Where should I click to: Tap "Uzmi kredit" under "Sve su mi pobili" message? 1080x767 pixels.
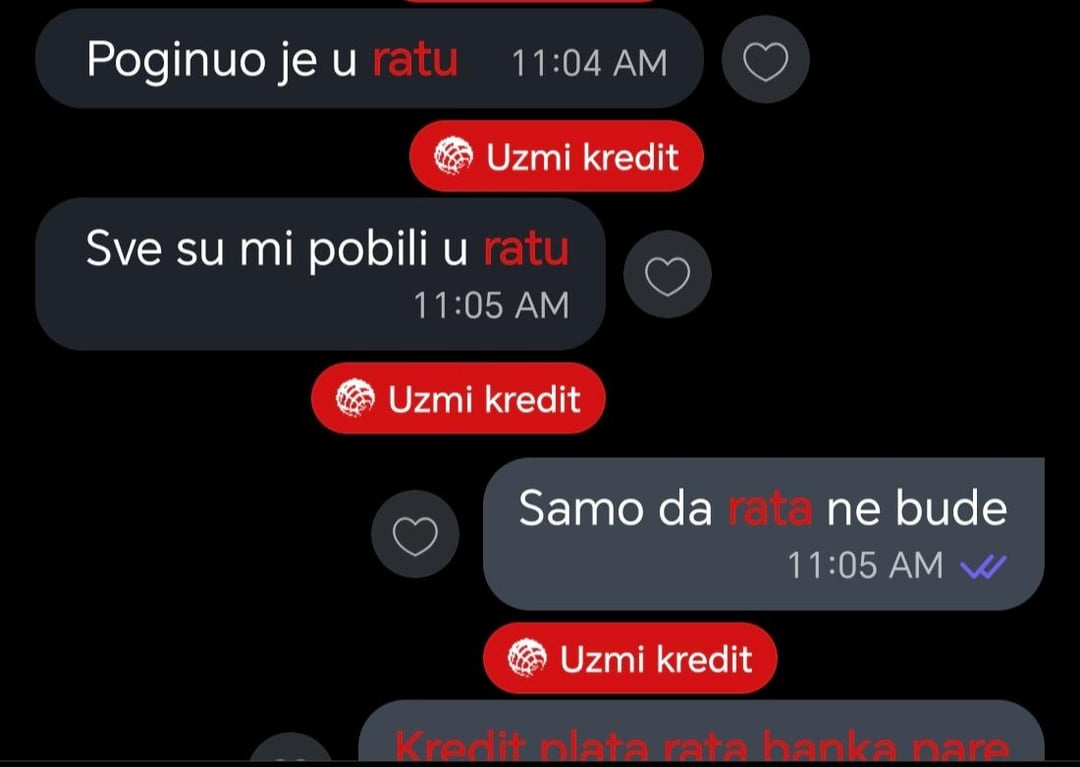pyautogui.click(x=458, y=399)
